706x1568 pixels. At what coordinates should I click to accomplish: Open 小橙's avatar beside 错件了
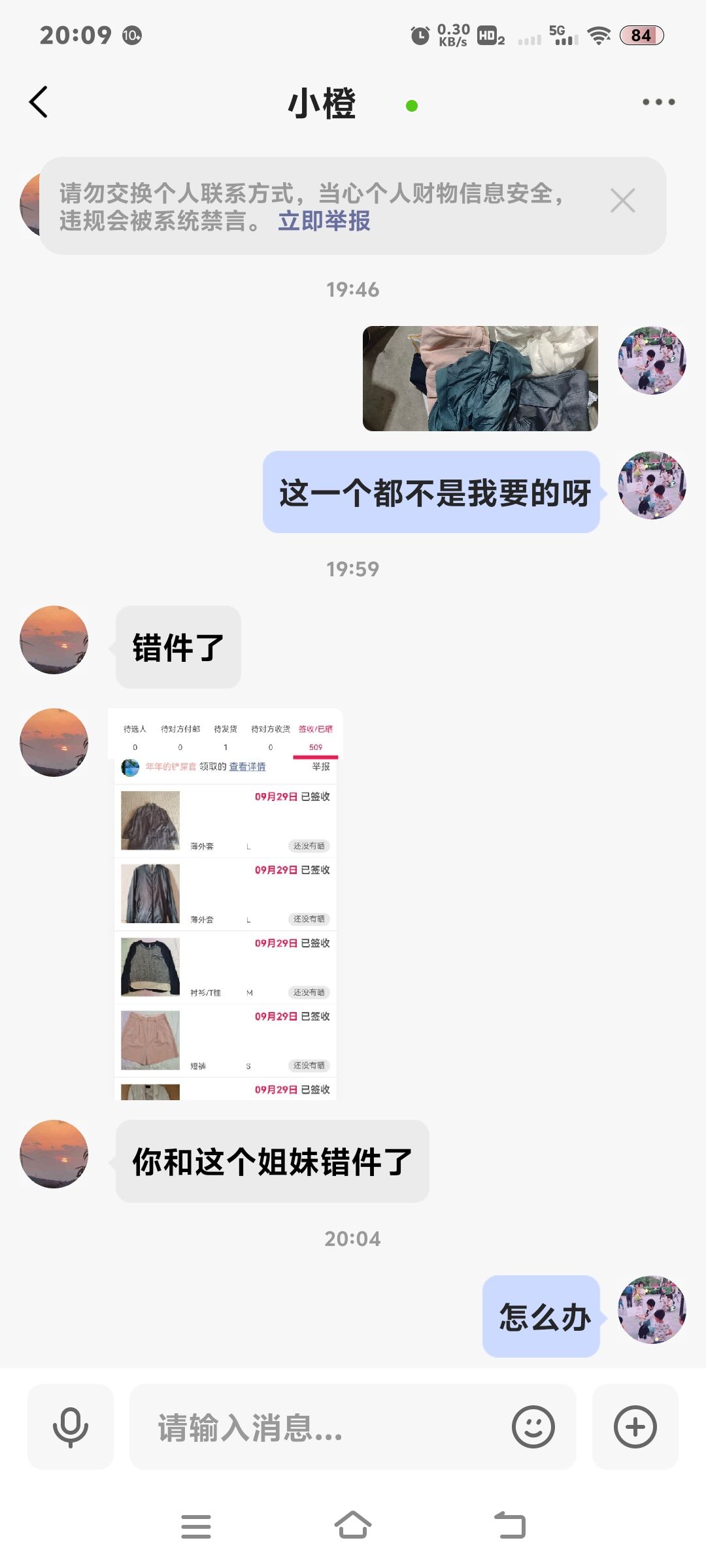(x=54, y=640)
